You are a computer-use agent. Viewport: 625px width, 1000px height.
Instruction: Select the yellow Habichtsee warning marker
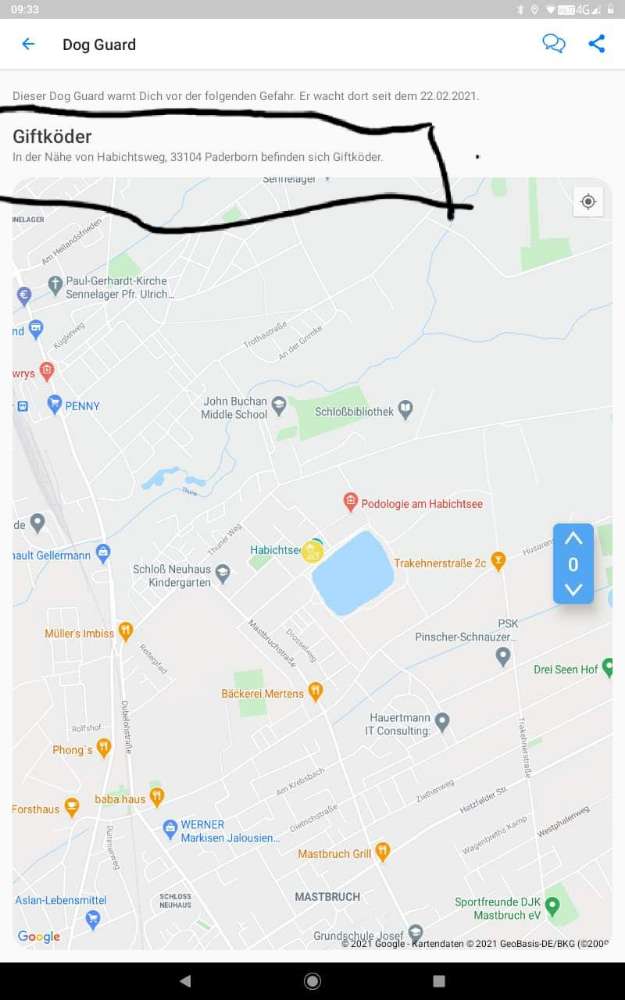tap(313, 551)
